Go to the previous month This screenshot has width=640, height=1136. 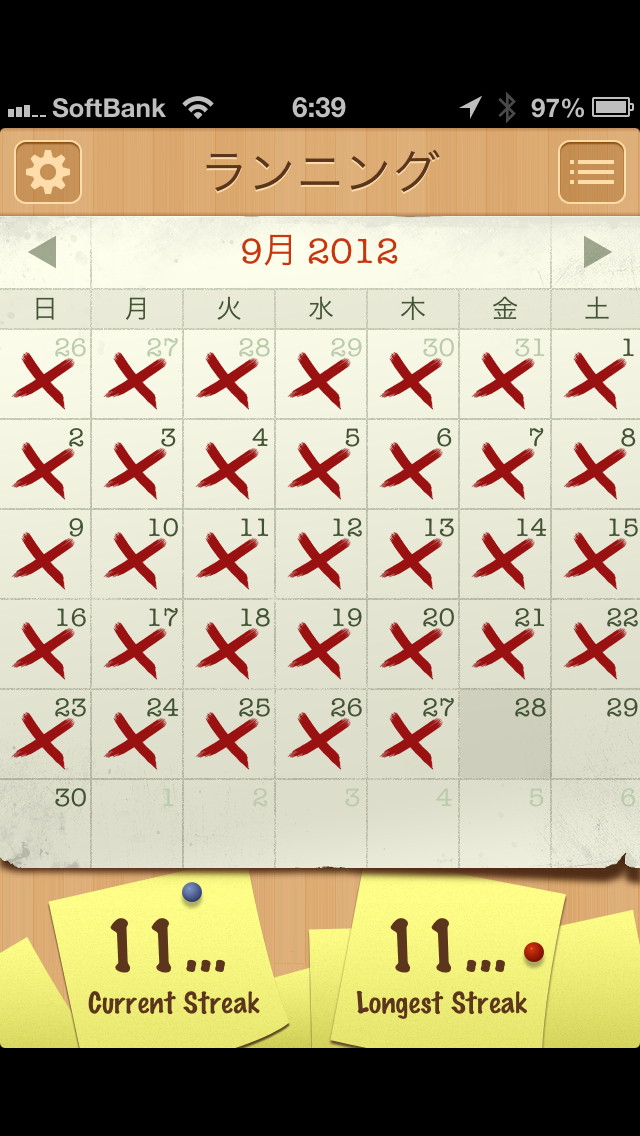[x=43, y=252]
